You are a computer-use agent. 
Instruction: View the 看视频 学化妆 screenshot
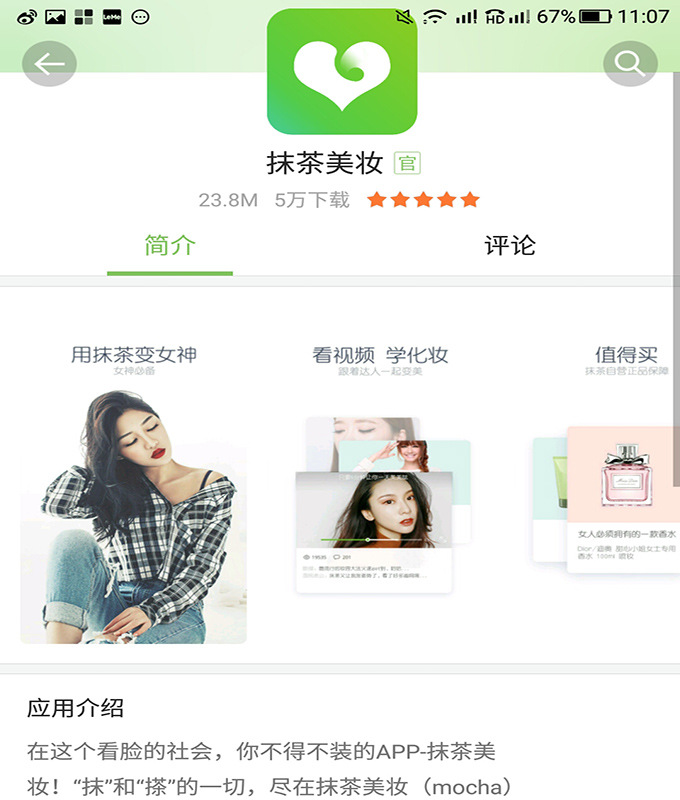pos(380,480)
